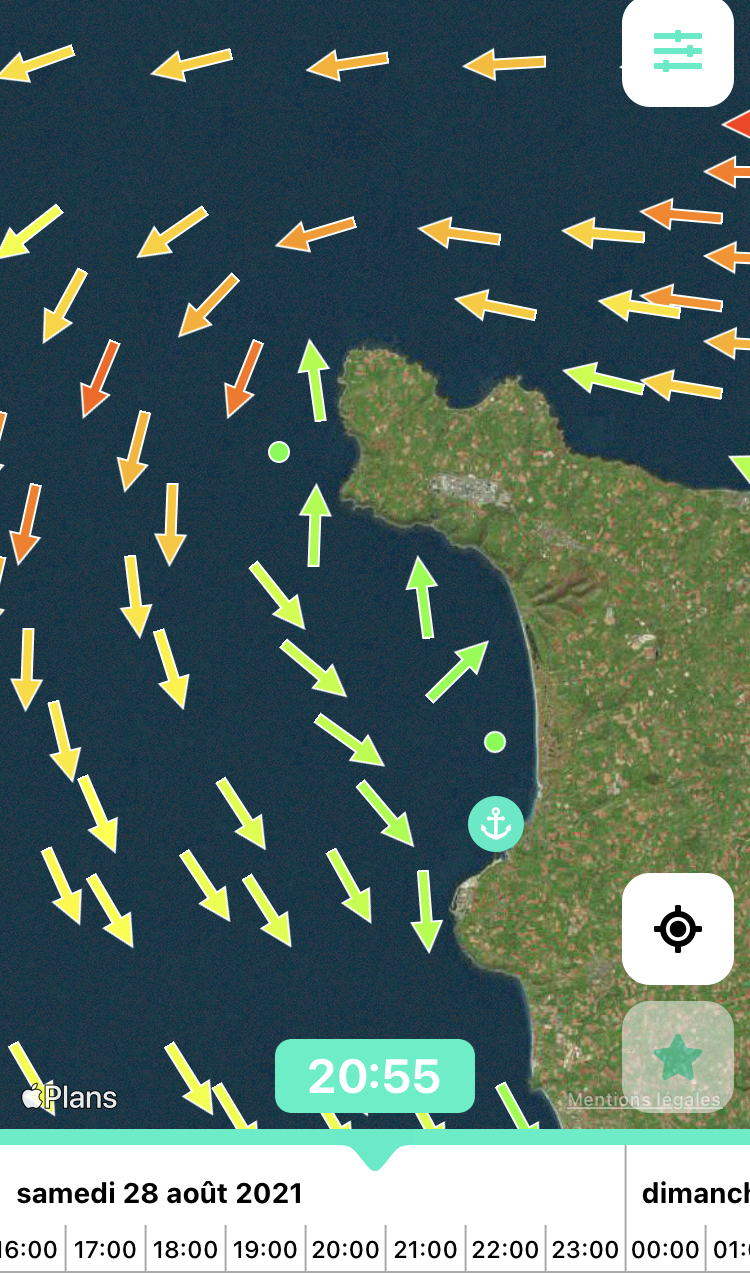Jump to 19:00 on the timeline

click(x=265, y=1249)
